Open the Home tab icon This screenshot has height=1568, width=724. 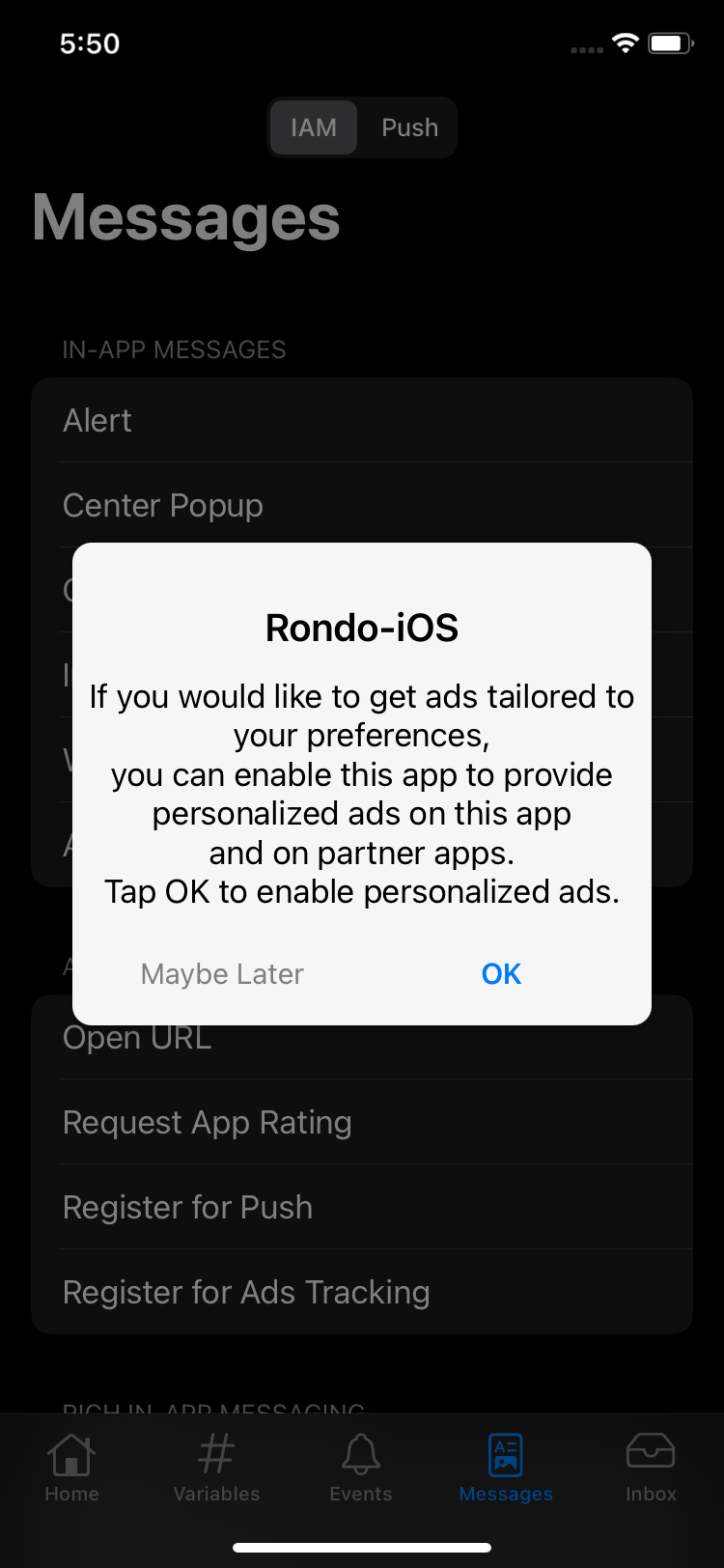(x=71, y=1458)
